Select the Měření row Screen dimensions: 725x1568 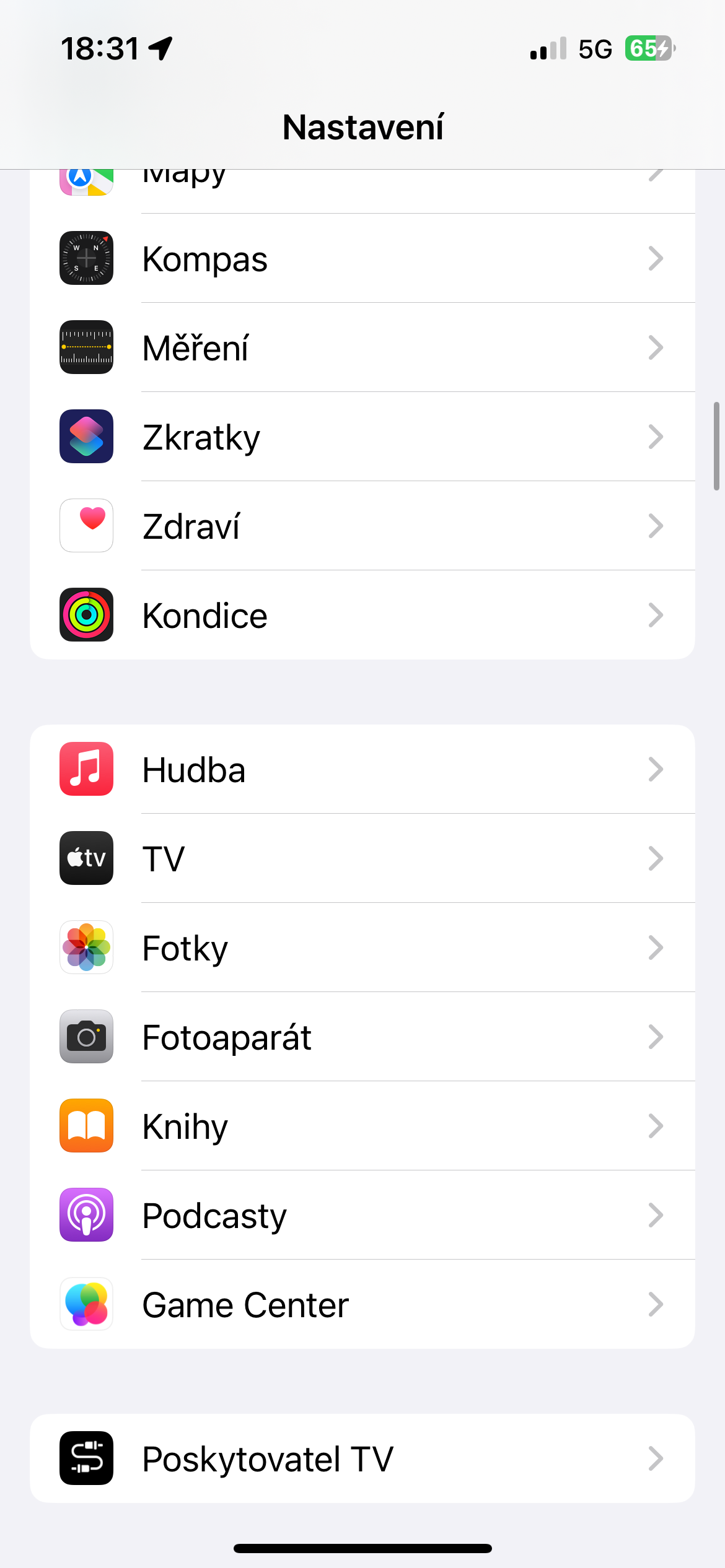coord(362,347)
